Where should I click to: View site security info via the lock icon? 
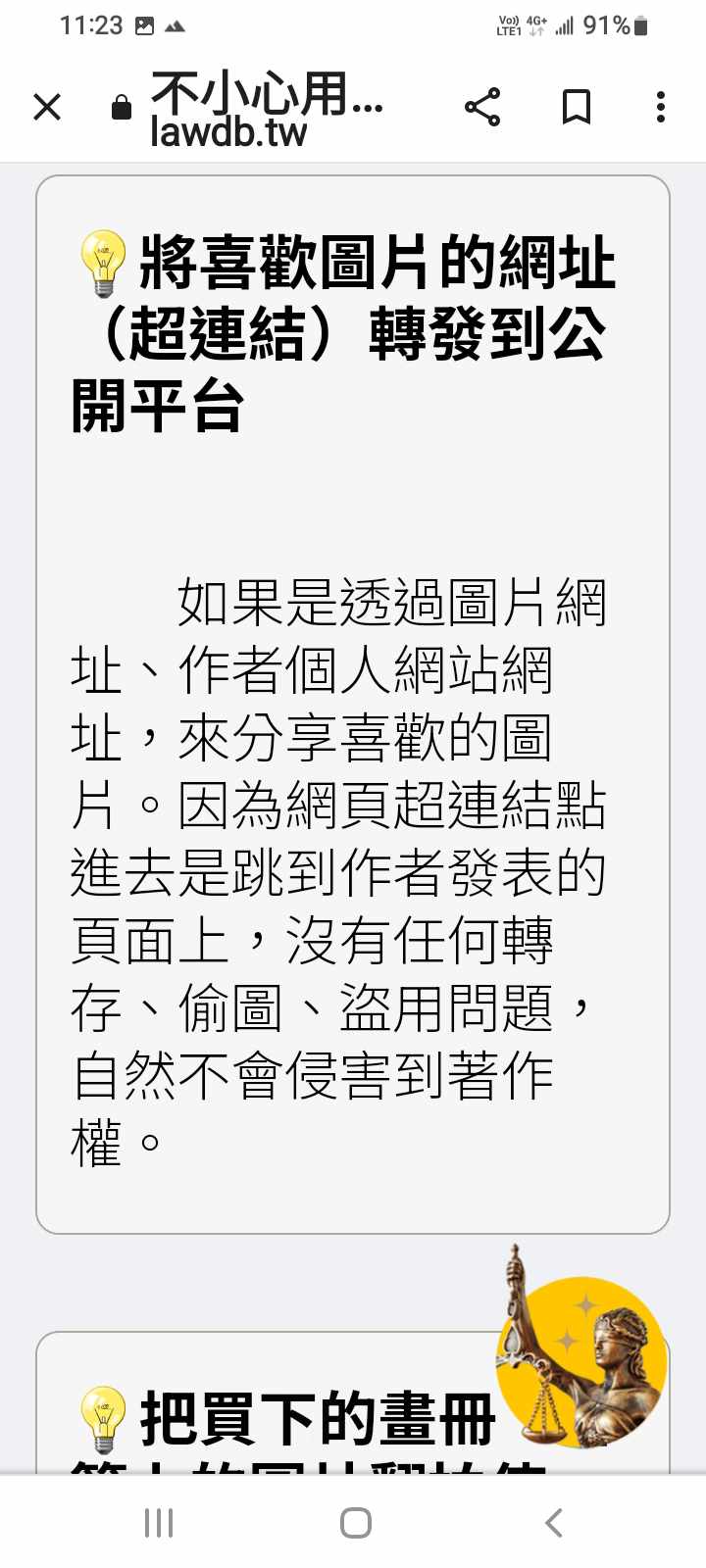tap(122, 107)
